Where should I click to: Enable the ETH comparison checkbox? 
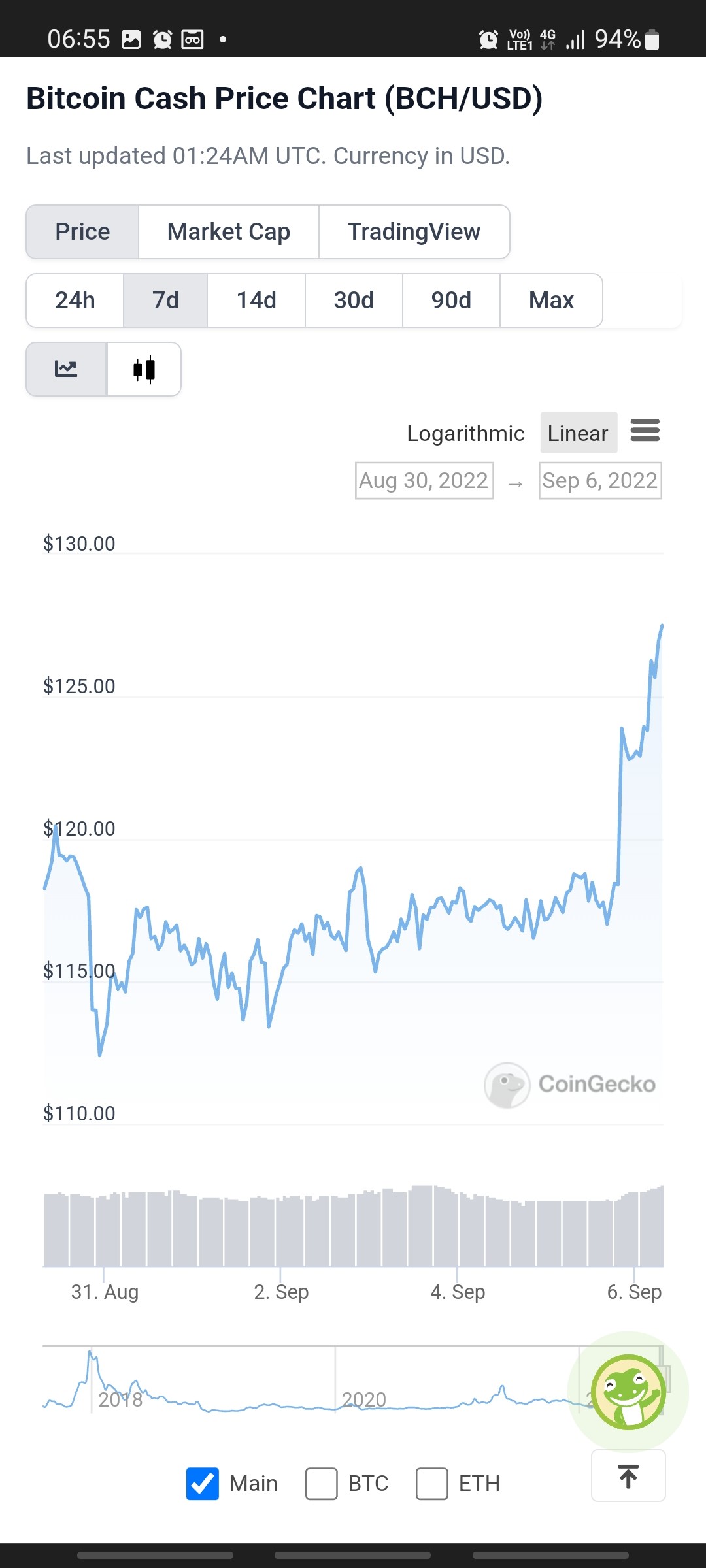point(432,1484)
